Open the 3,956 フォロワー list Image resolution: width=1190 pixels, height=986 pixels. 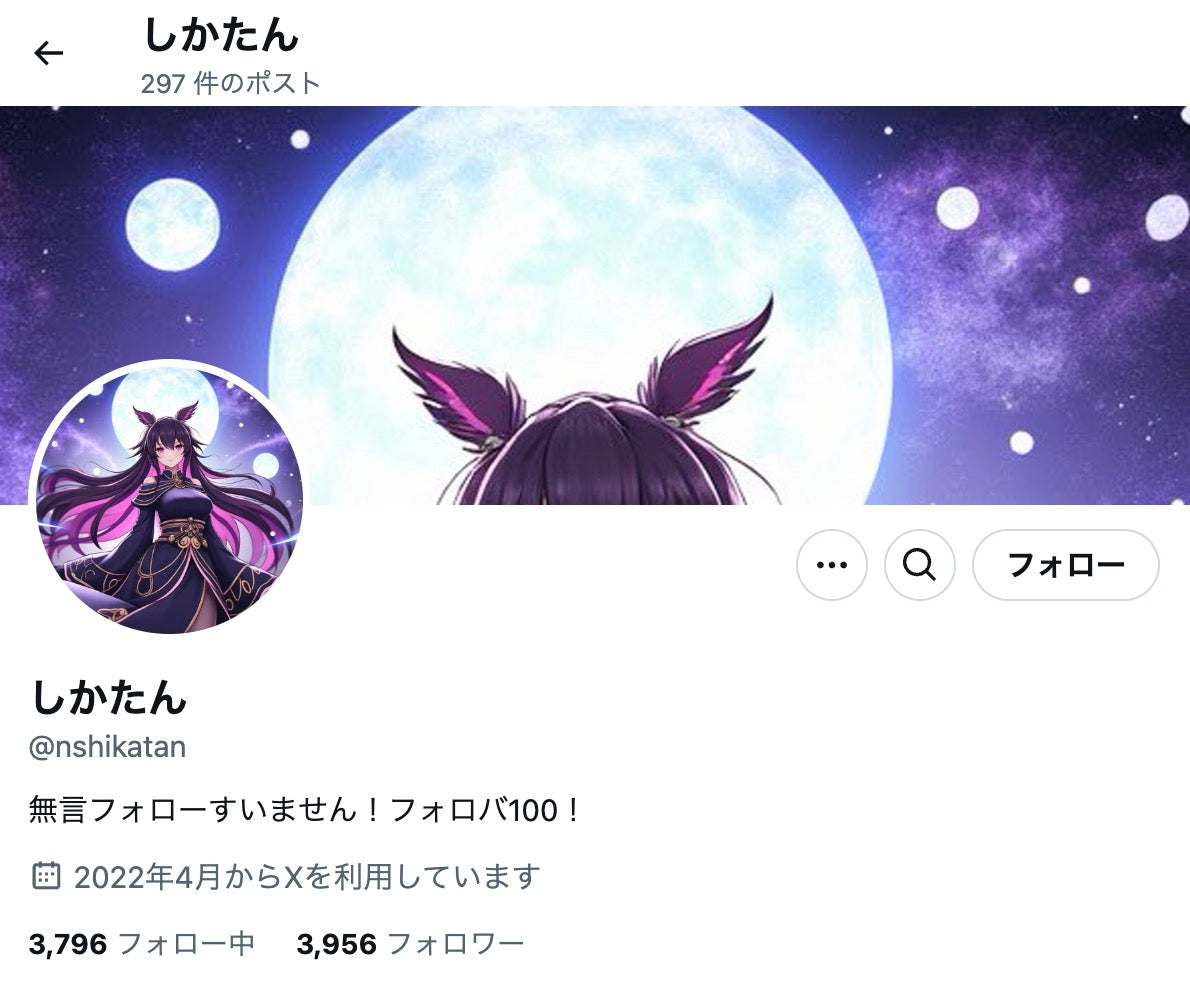click(410, 943)
